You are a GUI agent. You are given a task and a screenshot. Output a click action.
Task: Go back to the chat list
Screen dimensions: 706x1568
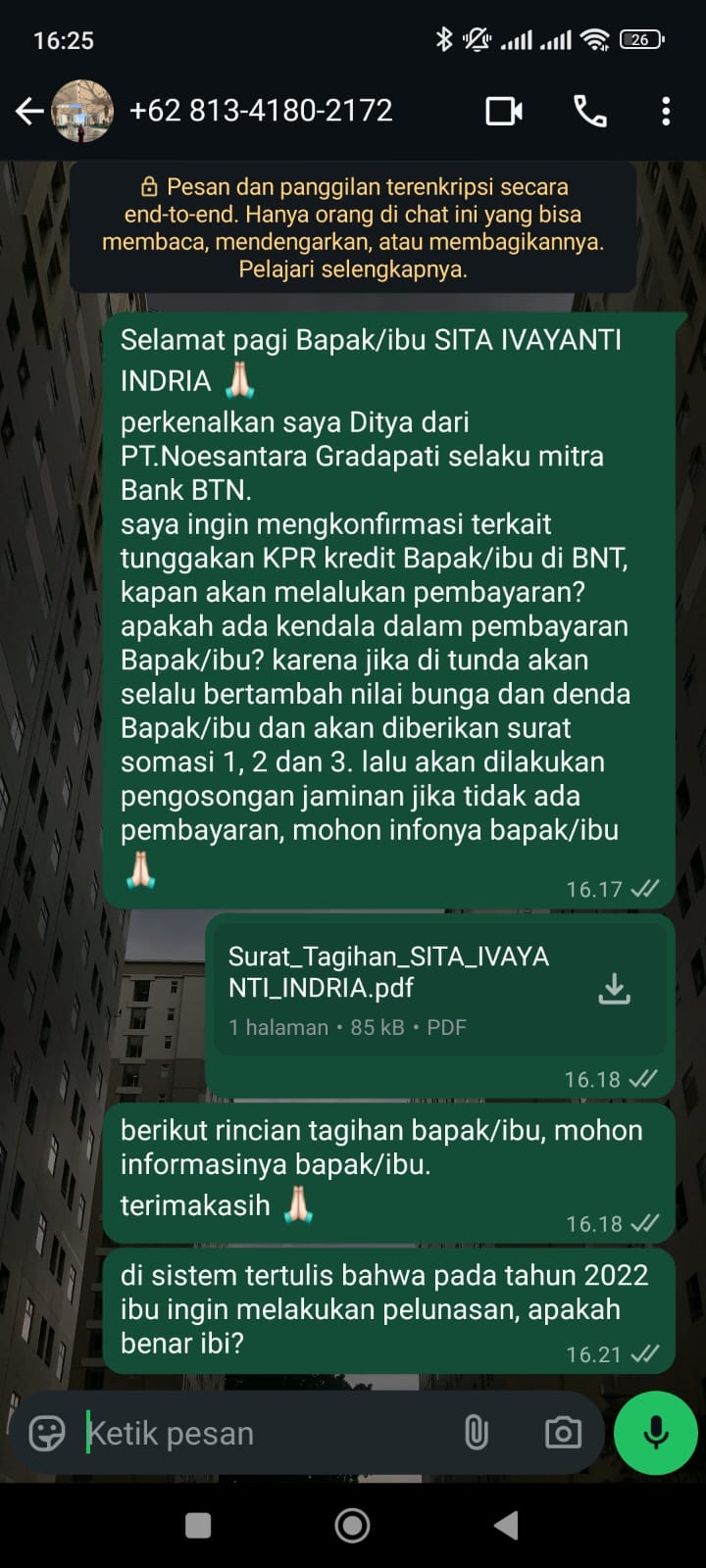(29, 111)
